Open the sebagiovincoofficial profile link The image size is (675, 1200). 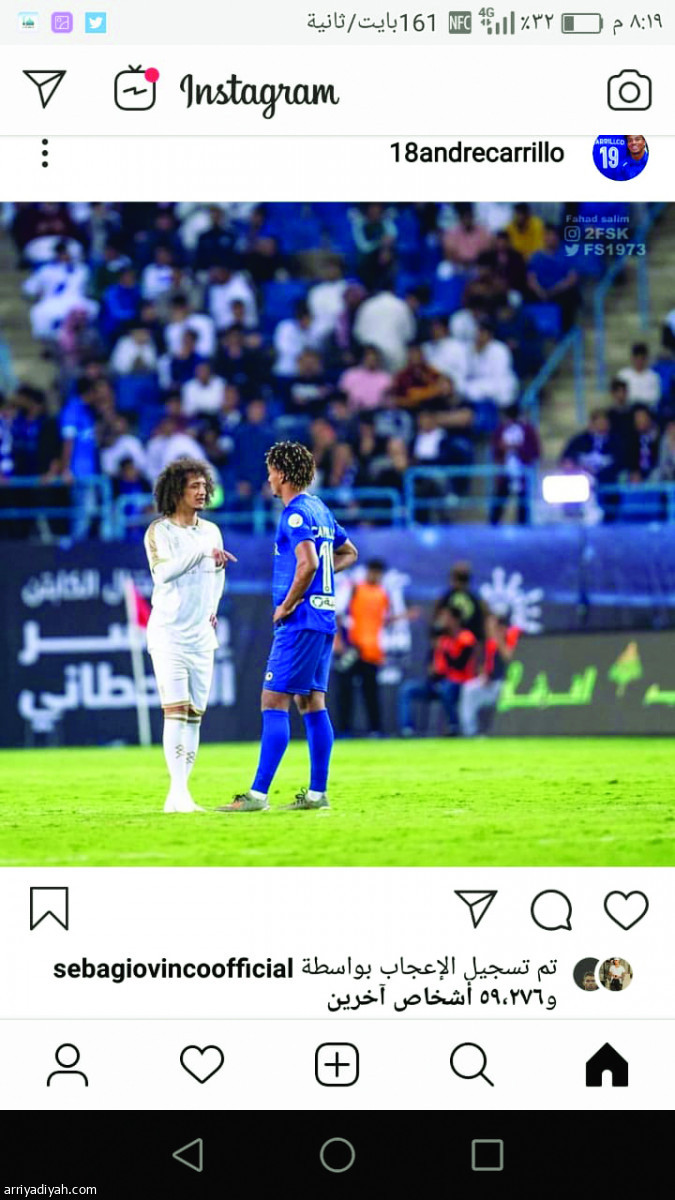(x=173, y=969)
